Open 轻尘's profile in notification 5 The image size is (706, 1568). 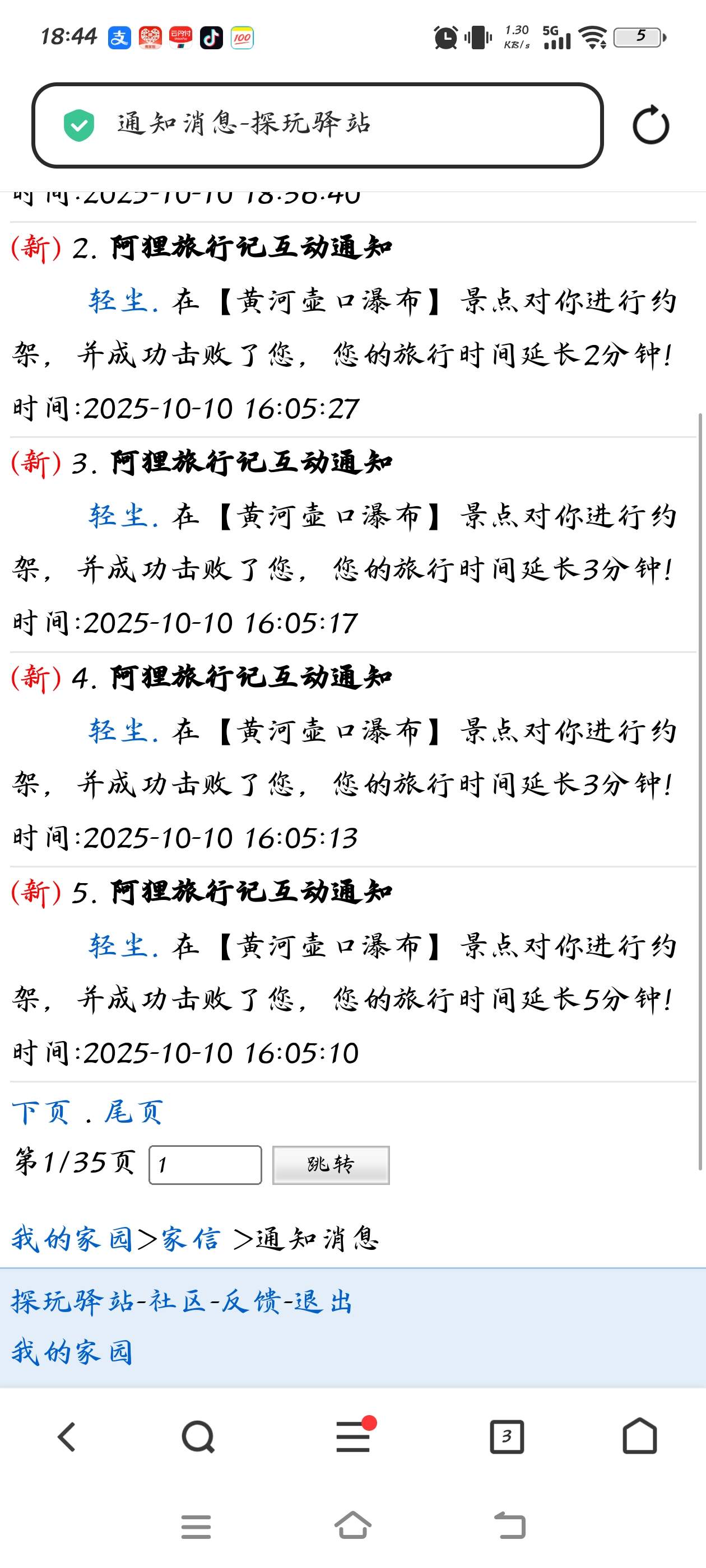pos(119,945)
